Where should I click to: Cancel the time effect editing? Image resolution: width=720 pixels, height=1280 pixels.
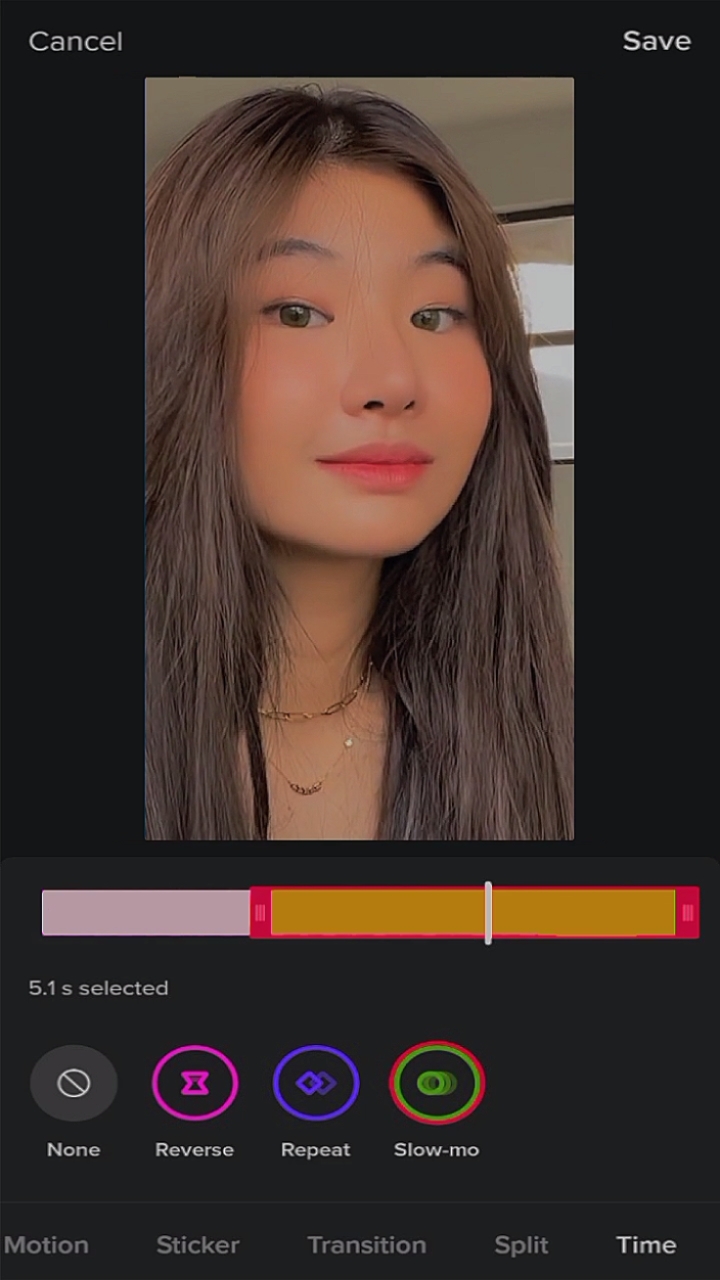coord(75,41)
